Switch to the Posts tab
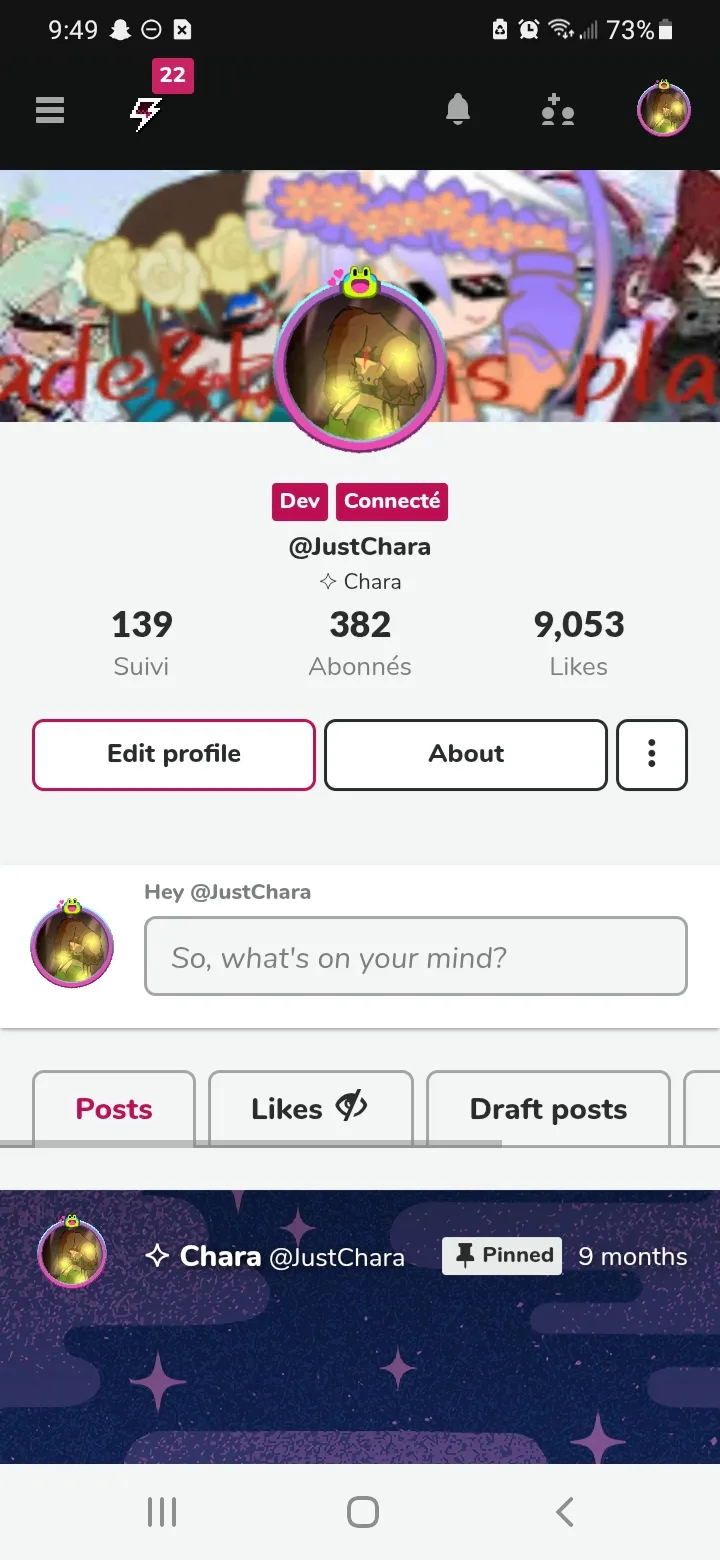The height and width of the screenshot is (1560, 720). point(114,1109)
